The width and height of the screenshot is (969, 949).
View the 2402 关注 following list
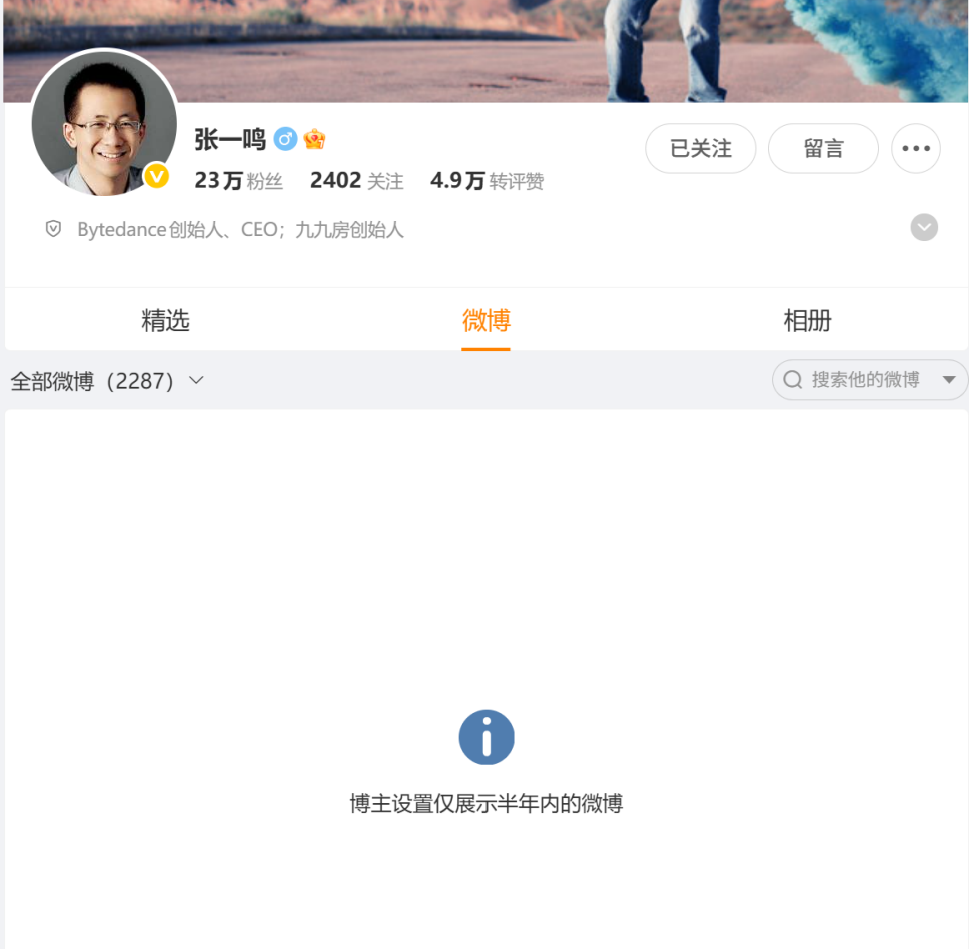click(x=357, y=180)
